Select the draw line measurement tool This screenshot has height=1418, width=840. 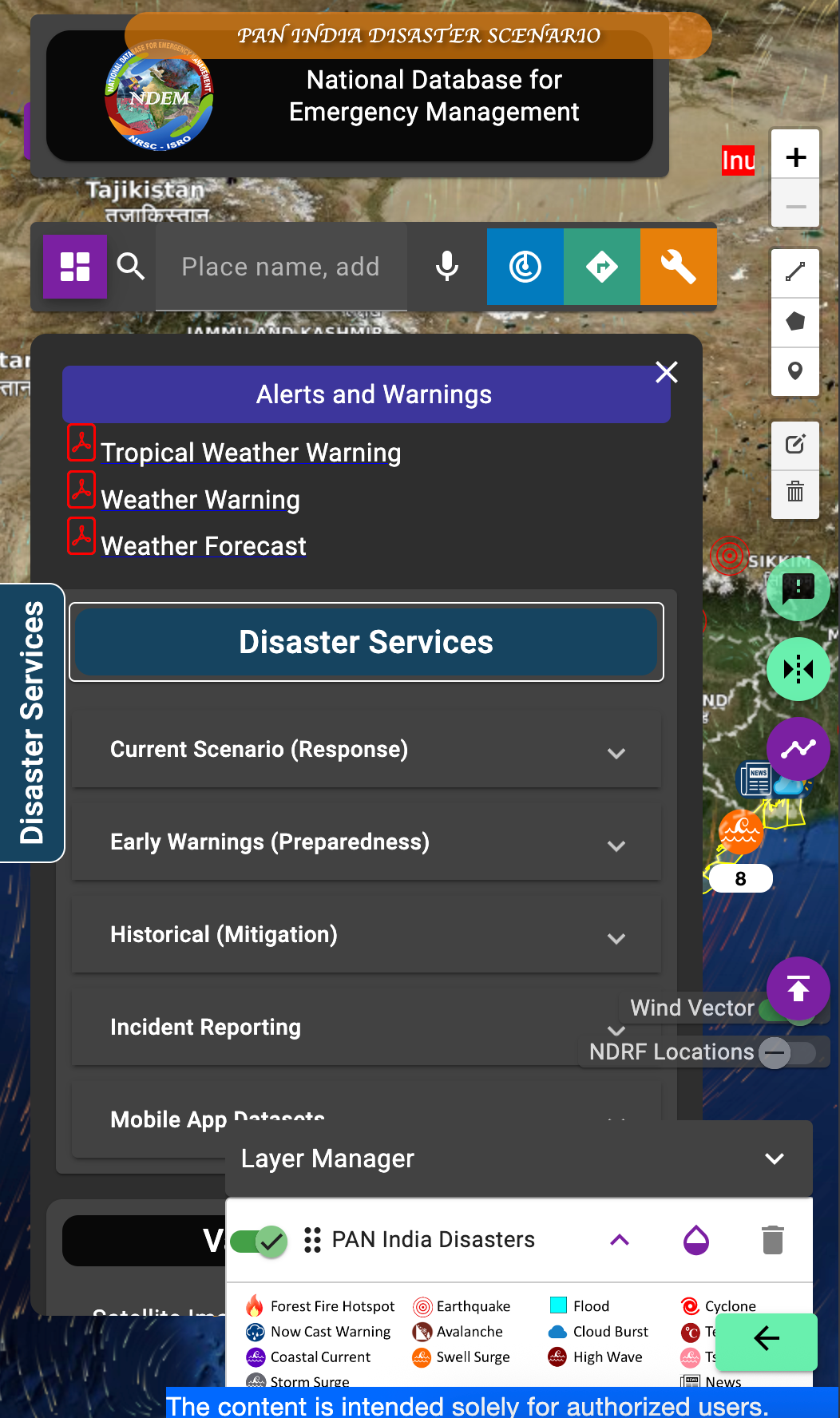795,273
